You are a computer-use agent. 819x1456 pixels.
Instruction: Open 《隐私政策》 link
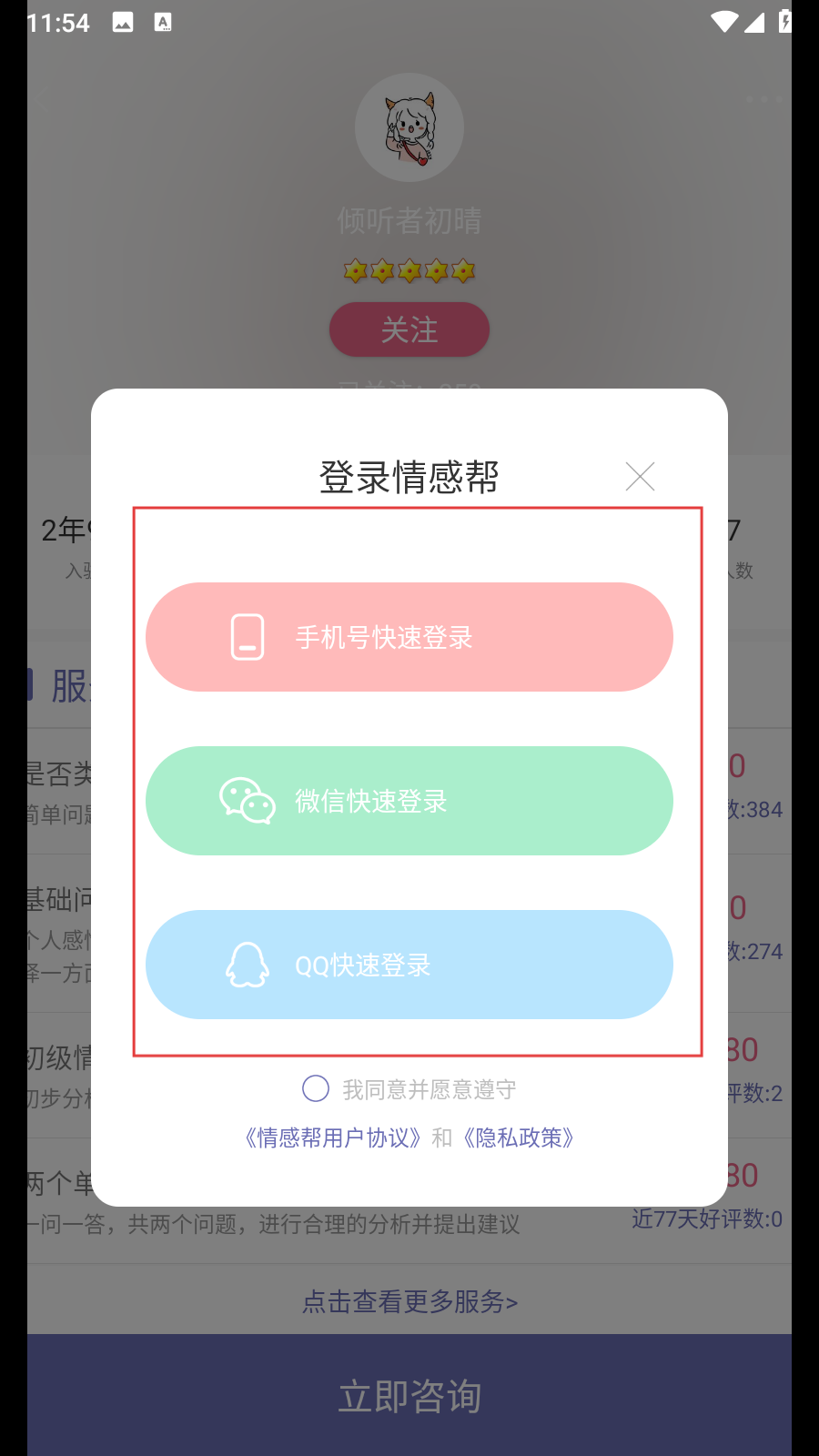point(519,1138)
